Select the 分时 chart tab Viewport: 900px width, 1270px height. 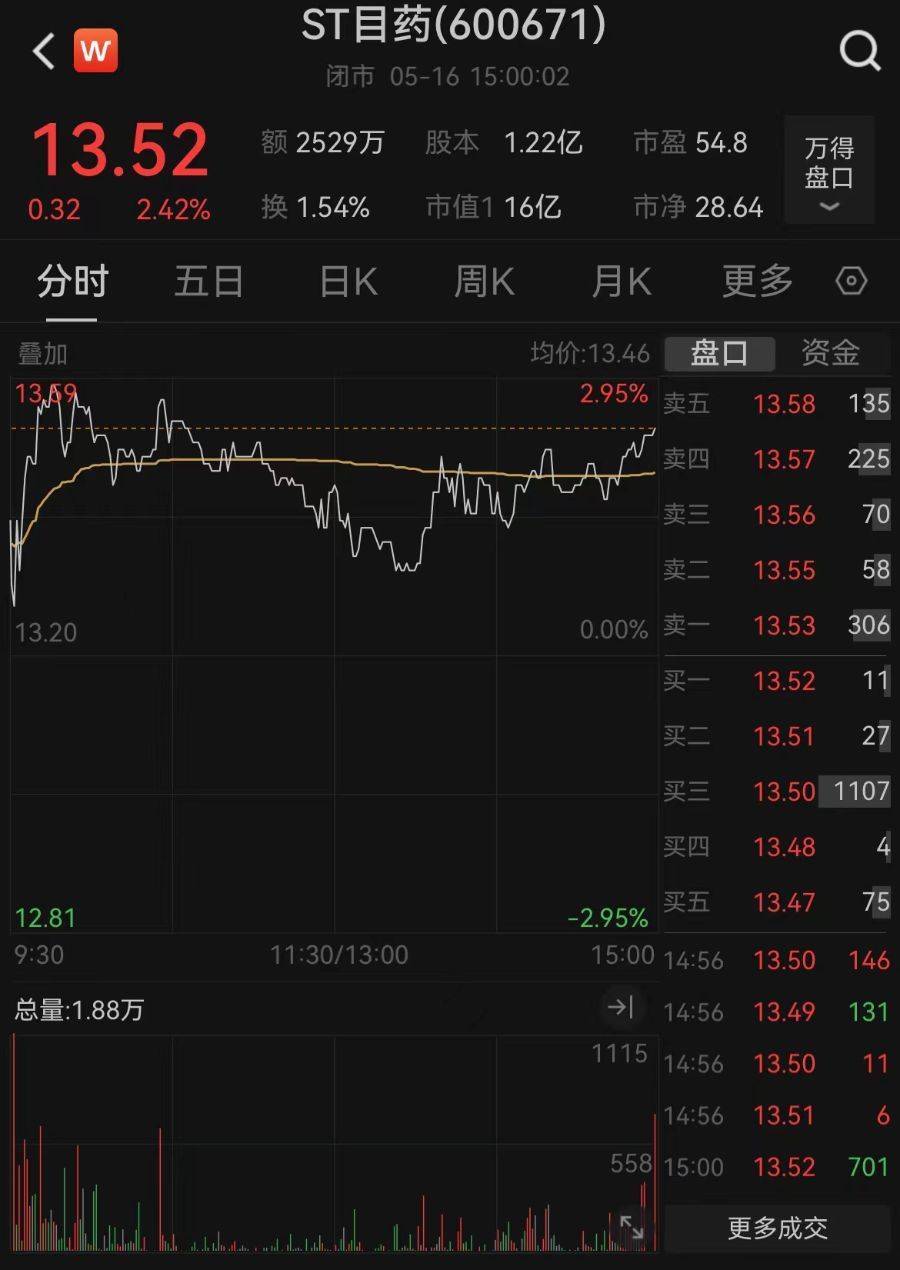pos(72,282)
